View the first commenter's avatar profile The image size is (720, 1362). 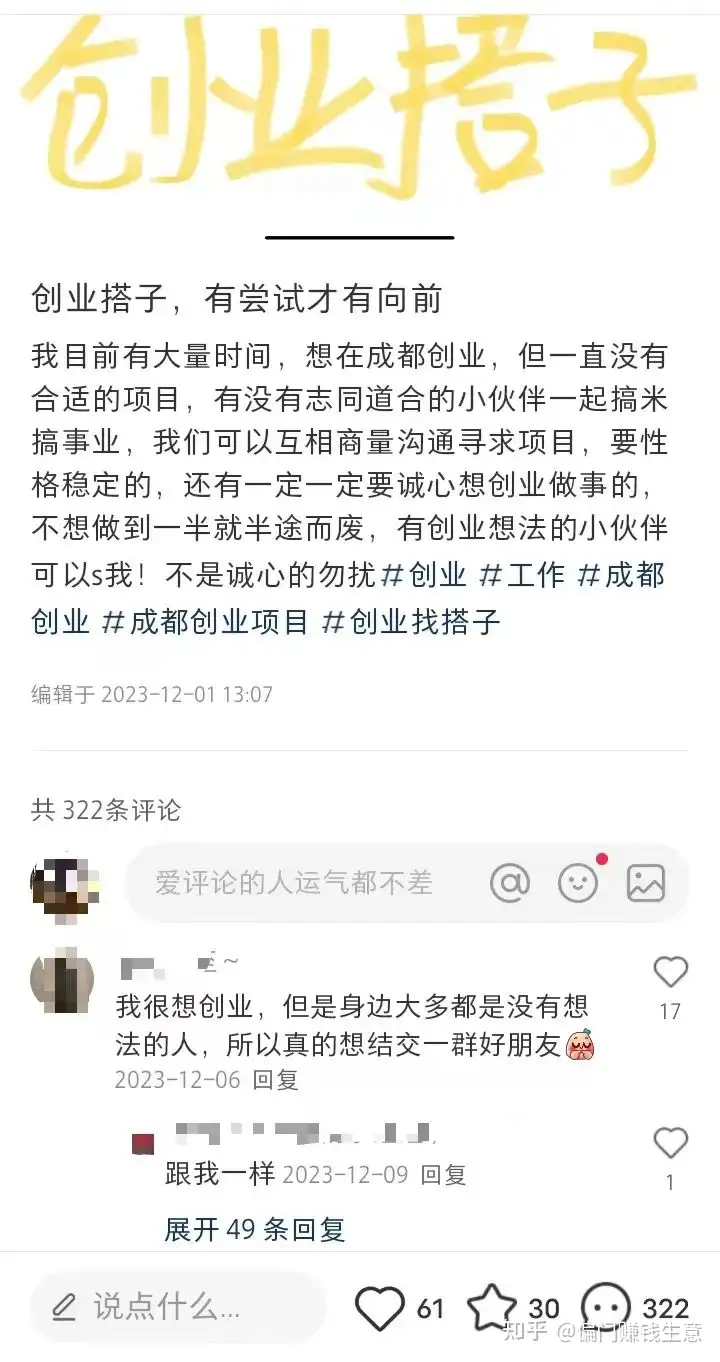coord(62,981)
